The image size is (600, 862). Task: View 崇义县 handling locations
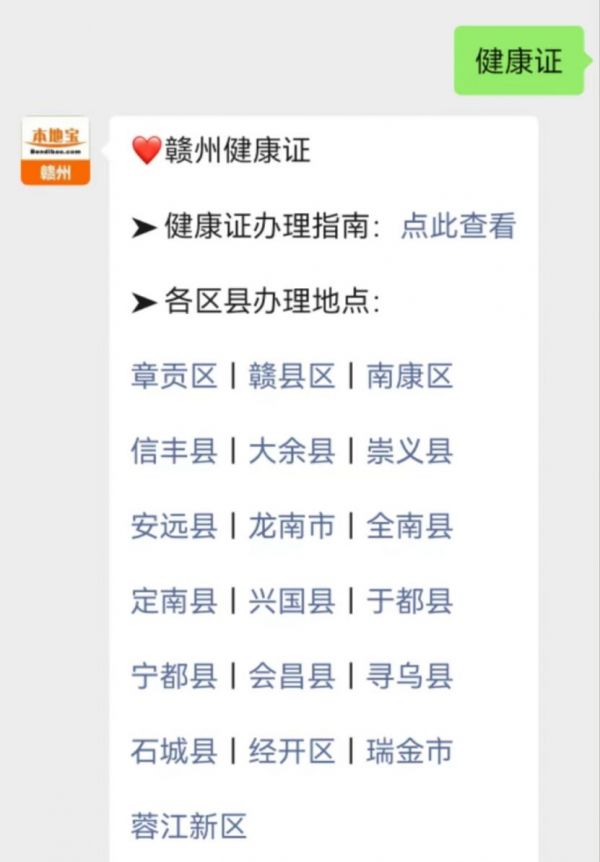click(x=410, y=451)
